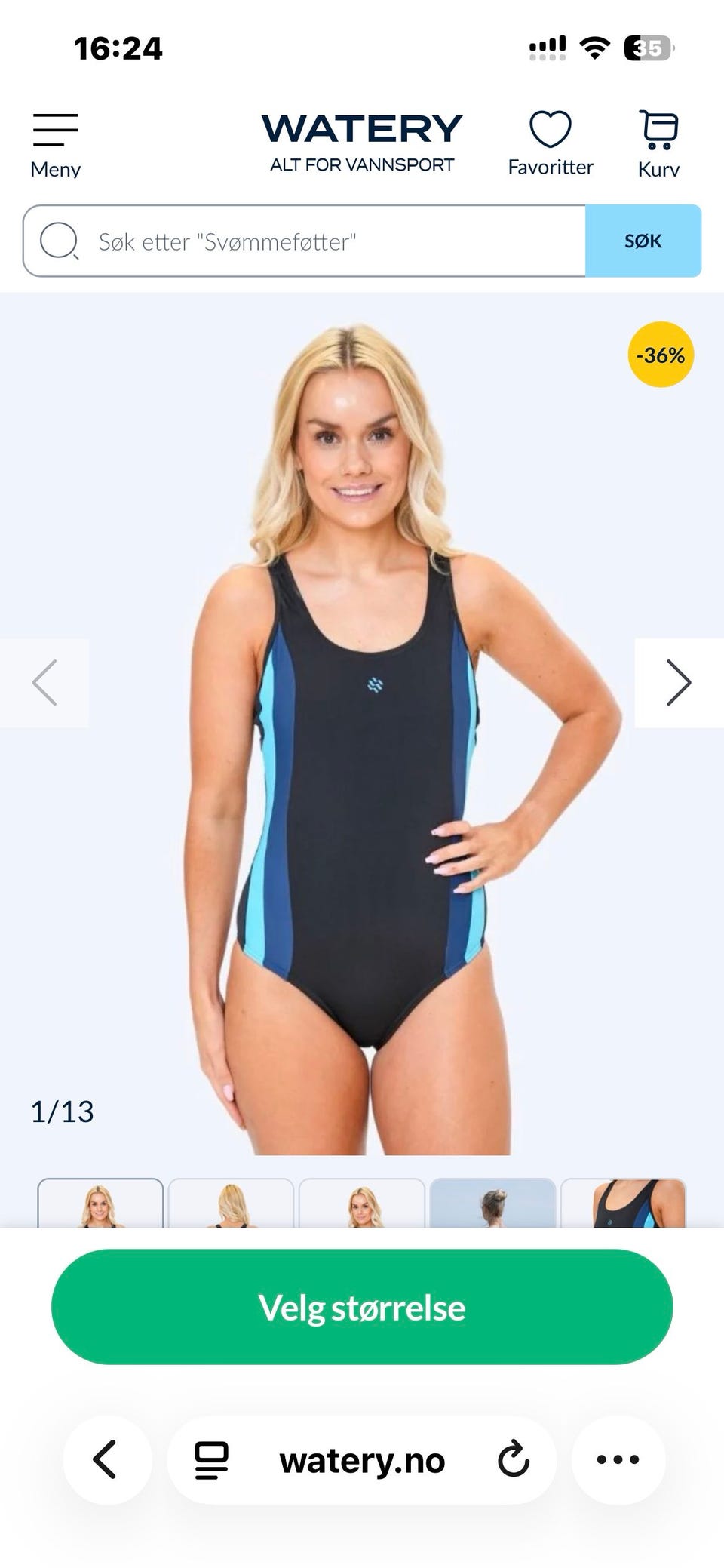
Task: Show the previous product image
Action: pos(44,683)
